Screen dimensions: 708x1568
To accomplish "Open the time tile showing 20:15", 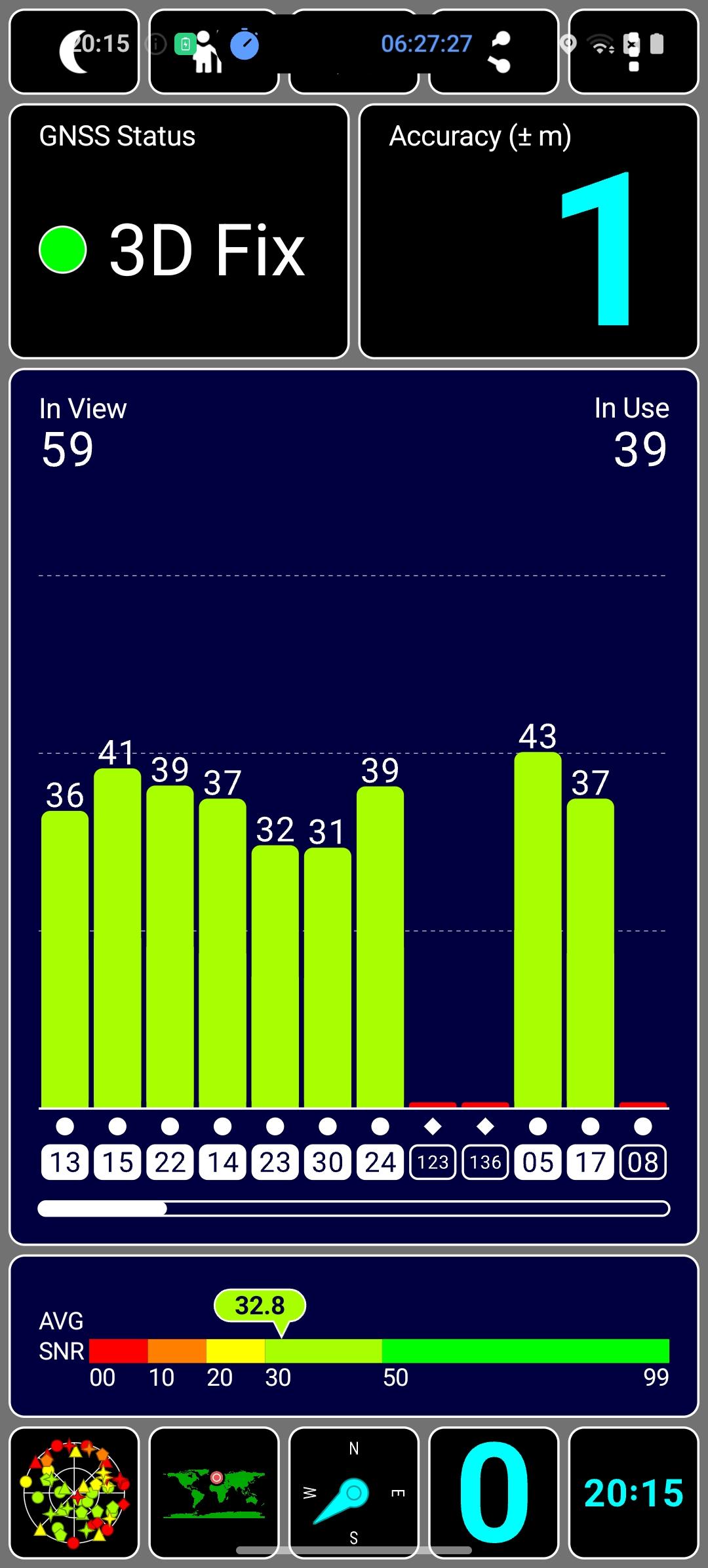I will click(633, 1493).
